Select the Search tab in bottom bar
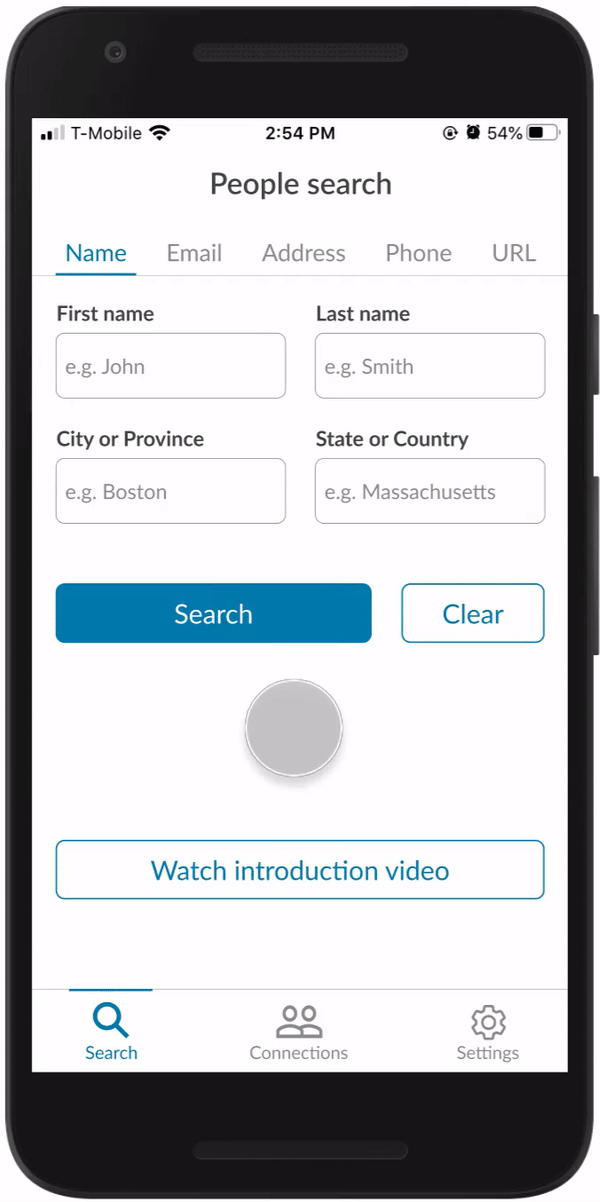The width and height of the screenshot is (600, 1202). tap(111, 1032)
